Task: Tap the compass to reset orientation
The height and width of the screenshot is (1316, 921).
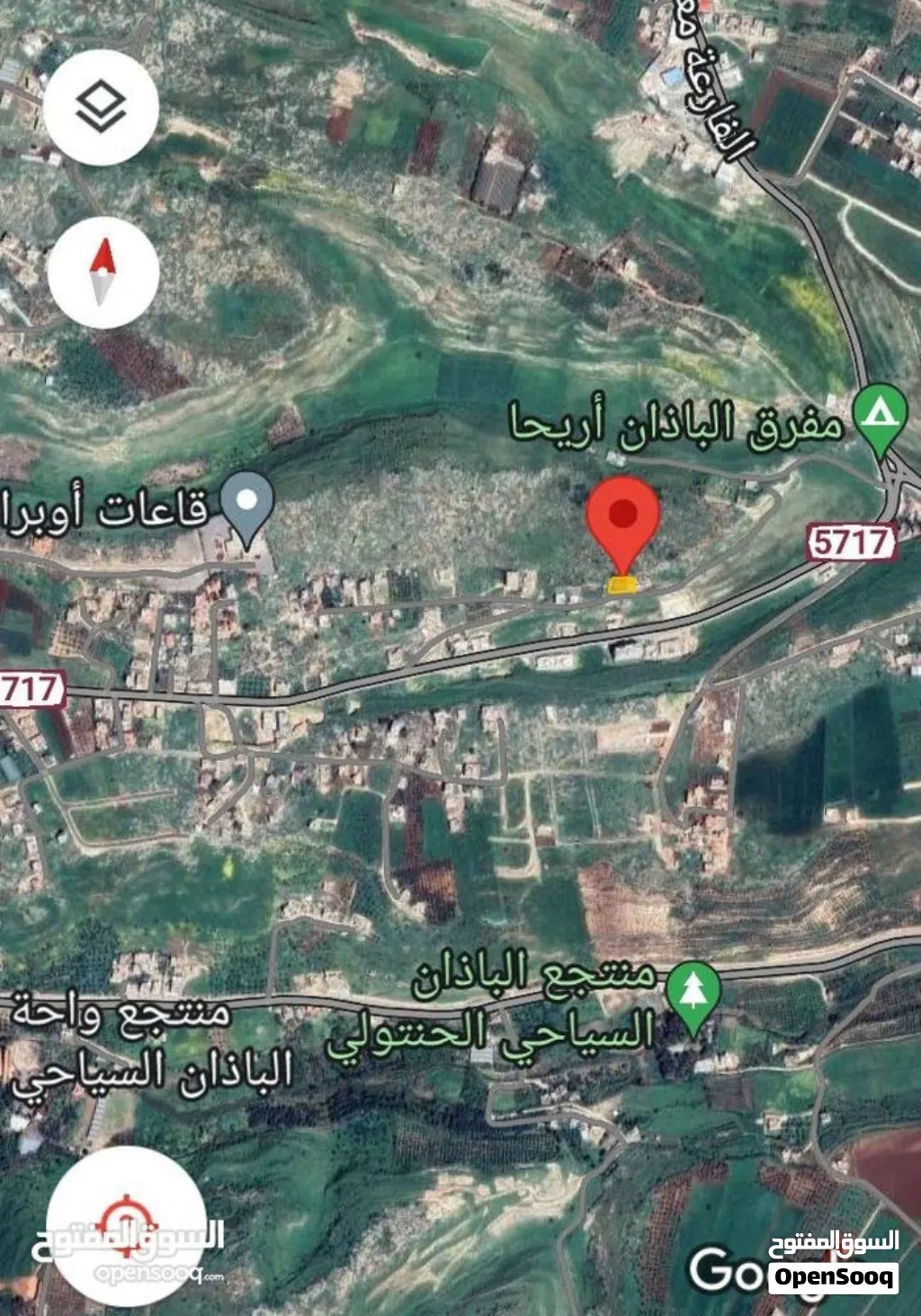Action: tap(103, 271)
